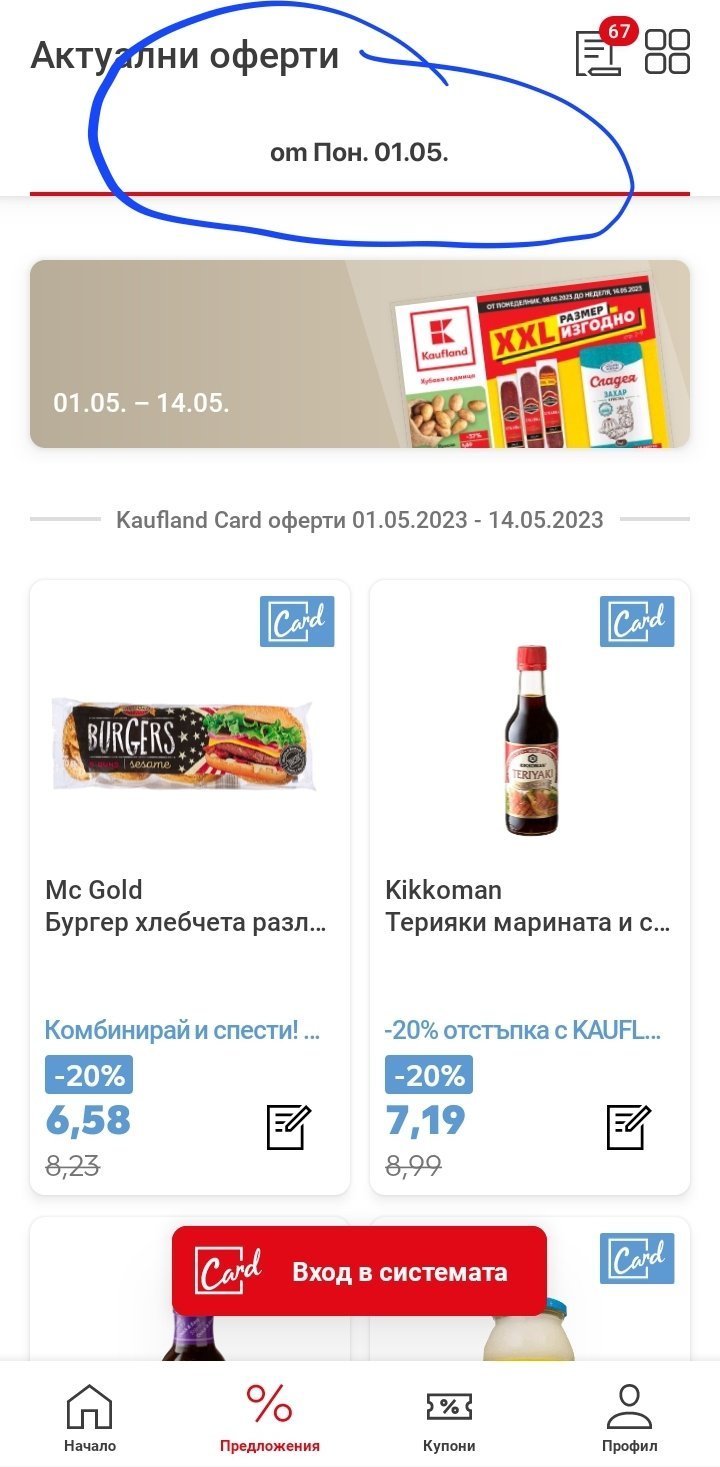Add Mc Gold burger buns to shopping list
Viewport: 720px width, 1467px height.
coord(289,1127)
